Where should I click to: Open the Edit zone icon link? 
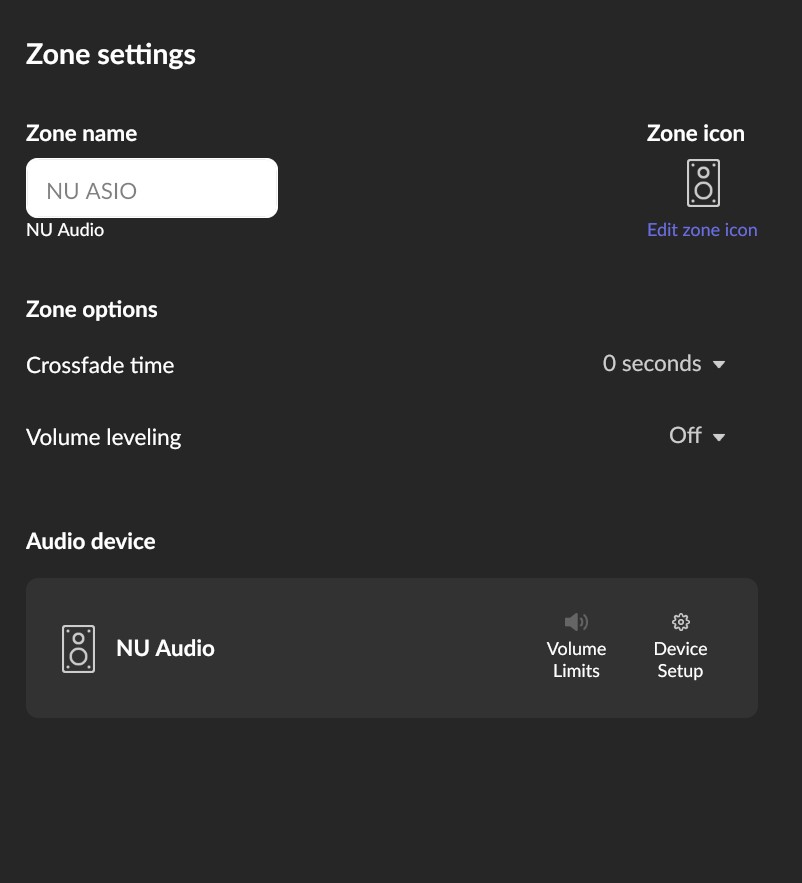702,230
